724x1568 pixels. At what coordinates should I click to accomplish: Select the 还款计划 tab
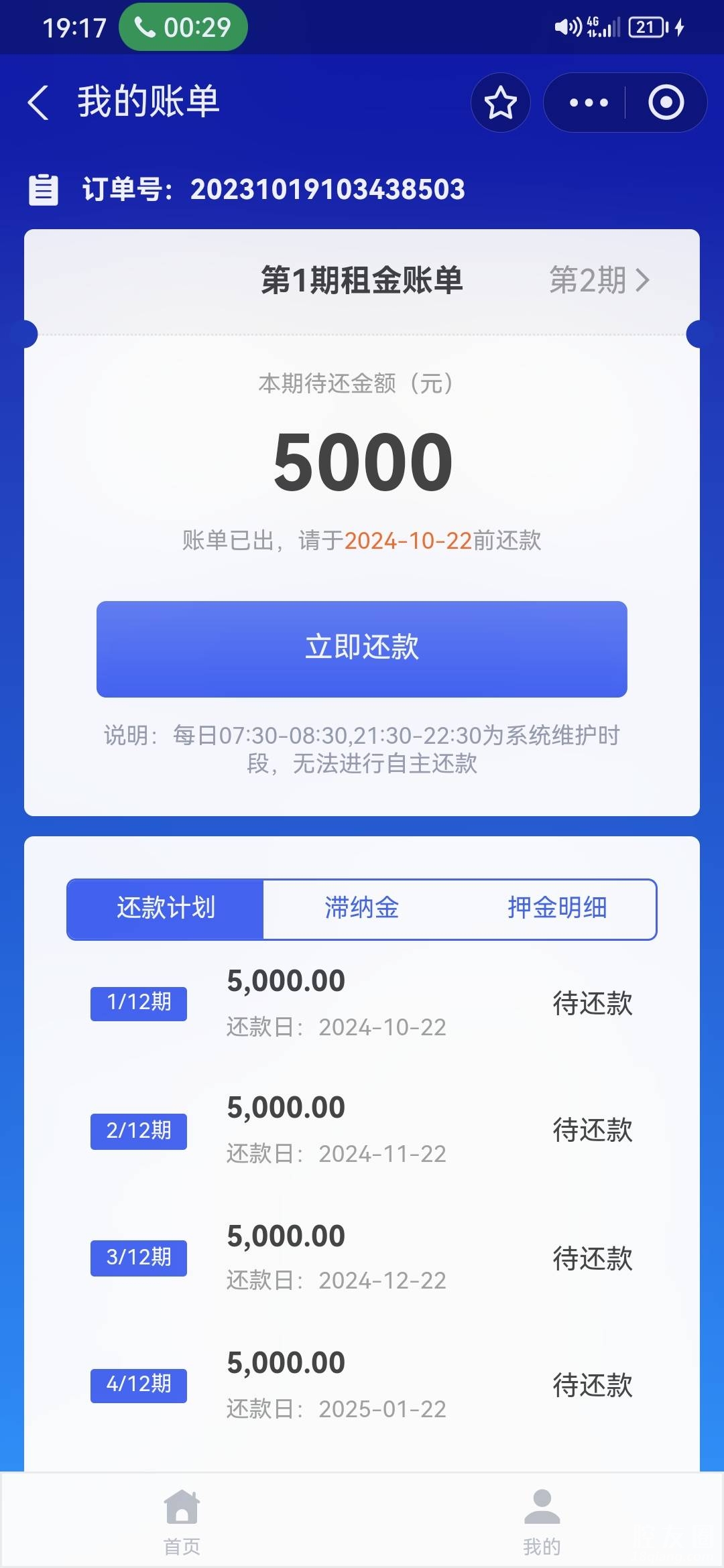[x=166, y=909]
